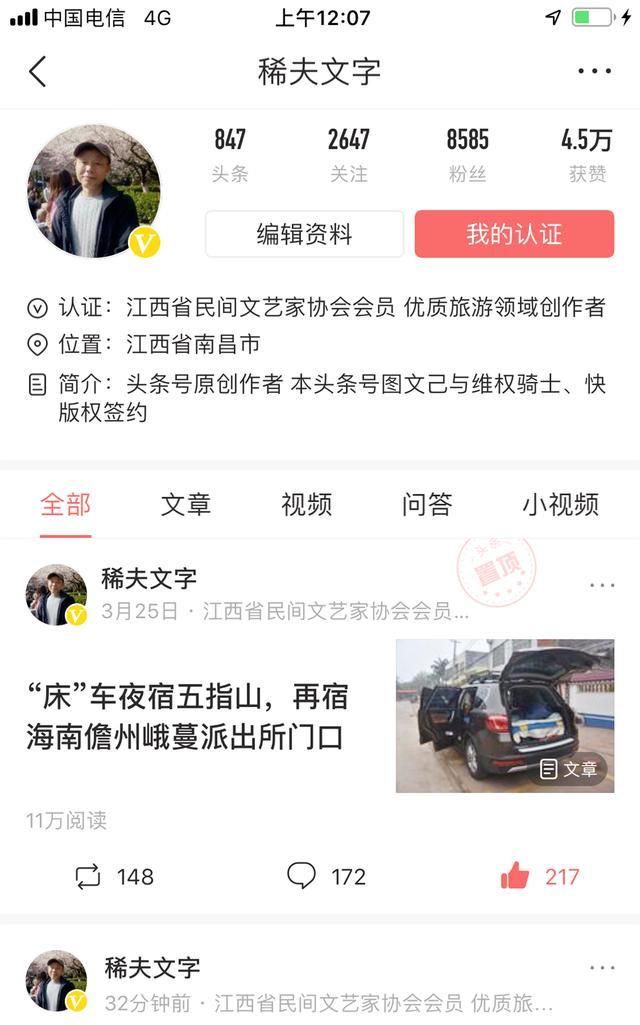View the 8585 粉丝 followers list
640x1025 pixels.
(467, 154)
